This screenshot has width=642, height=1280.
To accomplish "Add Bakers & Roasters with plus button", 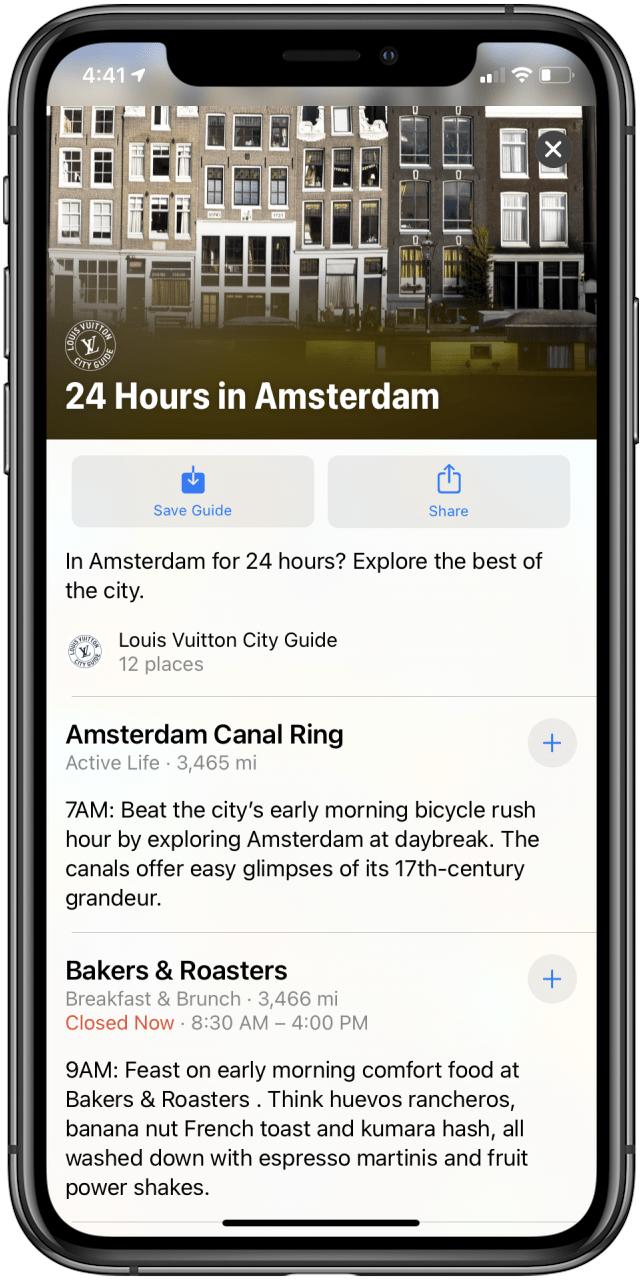I will 552,979.
